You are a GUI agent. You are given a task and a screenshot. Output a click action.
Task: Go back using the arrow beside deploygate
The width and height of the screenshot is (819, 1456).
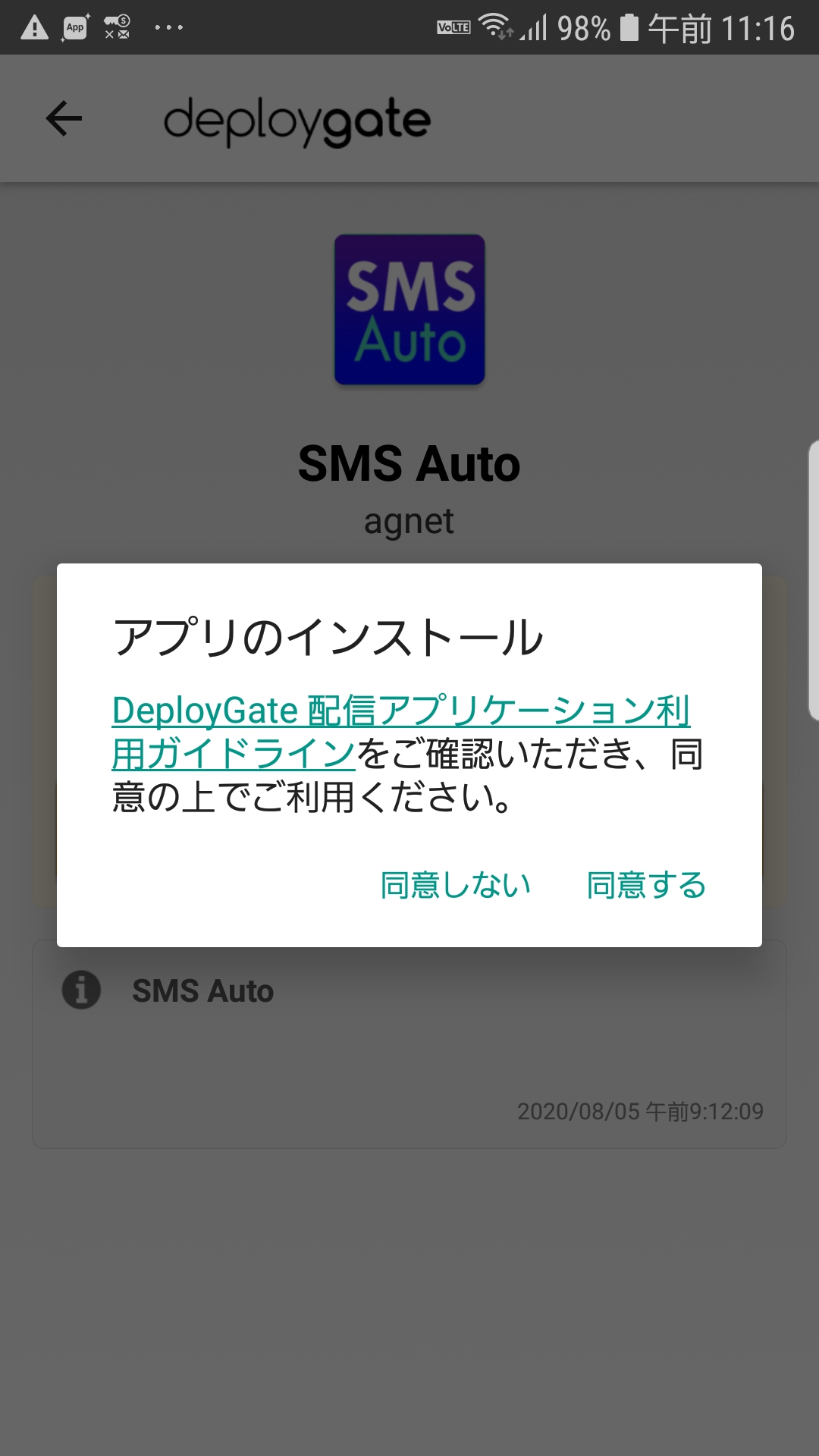pos(64,118)
